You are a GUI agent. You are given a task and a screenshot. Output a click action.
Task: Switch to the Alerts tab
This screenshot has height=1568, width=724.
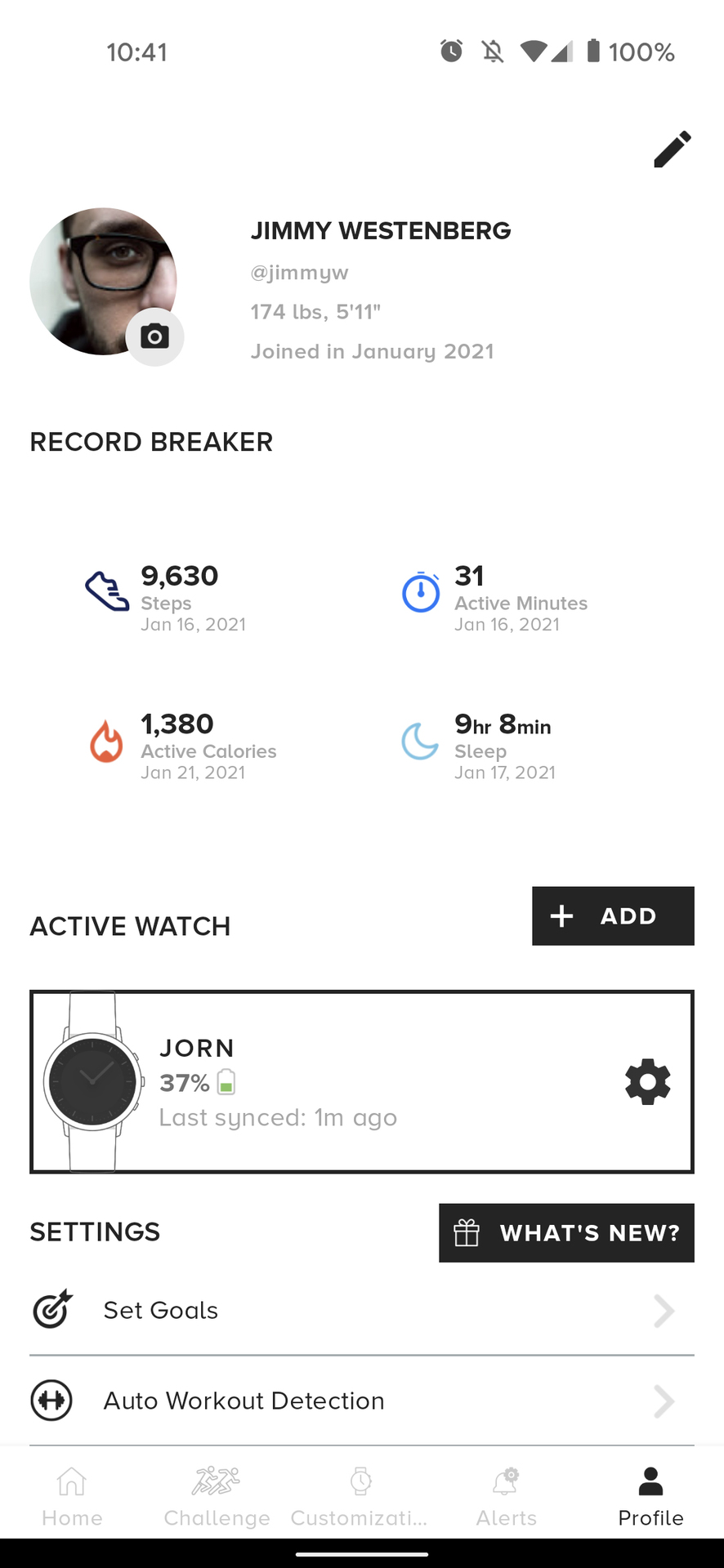click(507, 1497)
